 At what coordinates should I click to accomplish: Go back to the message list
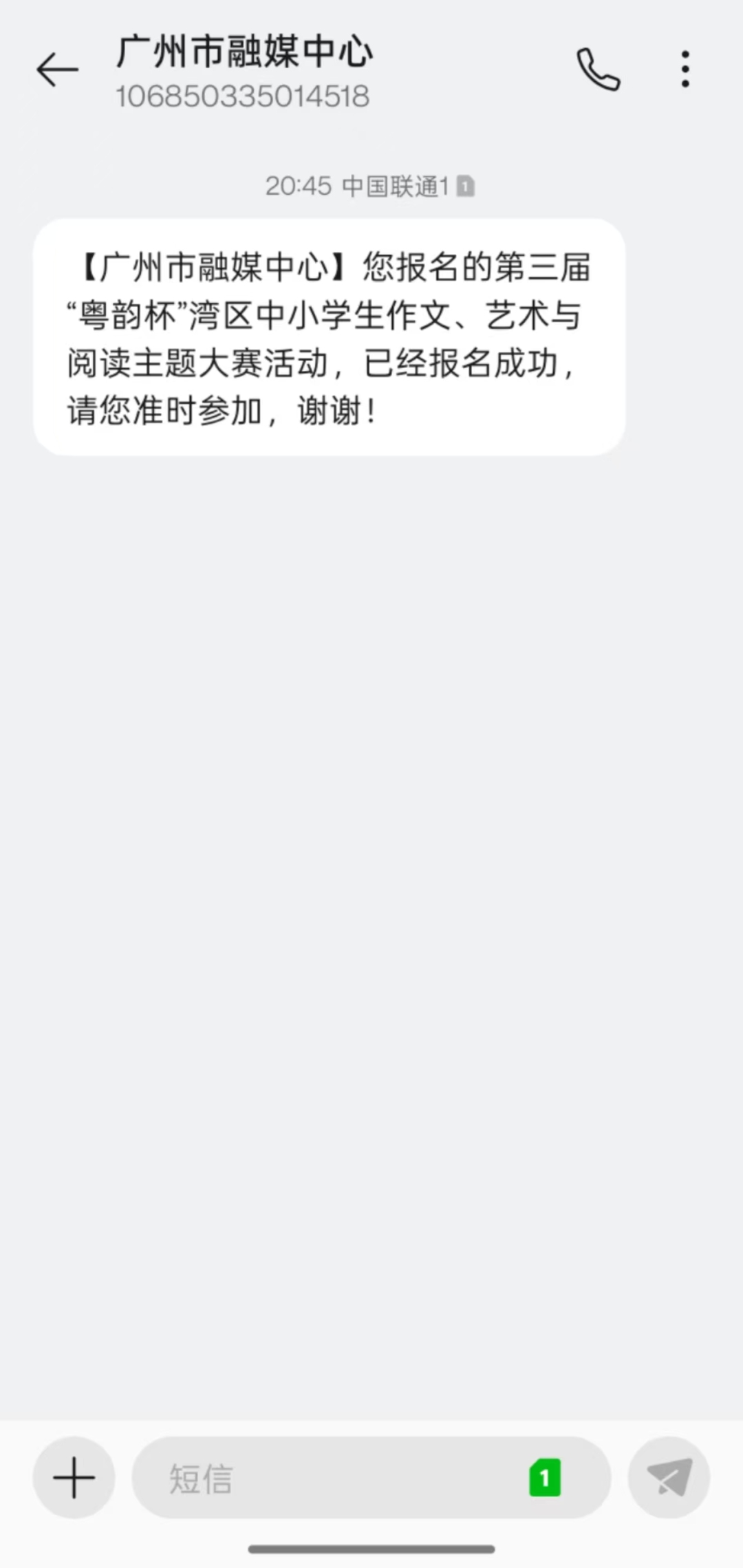pyautogui.click(x=57, y=69)
